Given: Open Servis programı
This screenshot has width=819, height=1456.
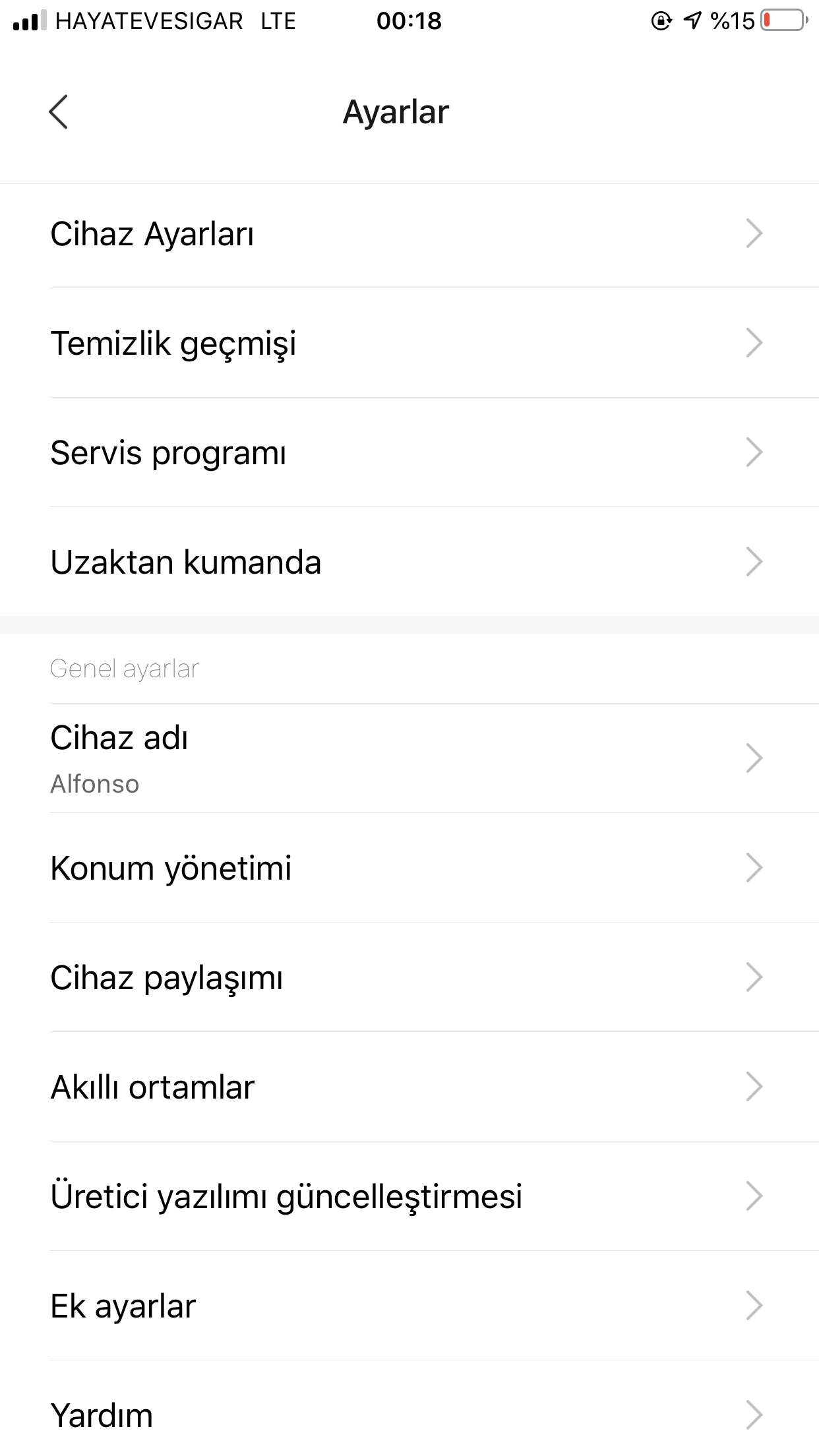Looking at the screenshot, I should tap(409, 452).
